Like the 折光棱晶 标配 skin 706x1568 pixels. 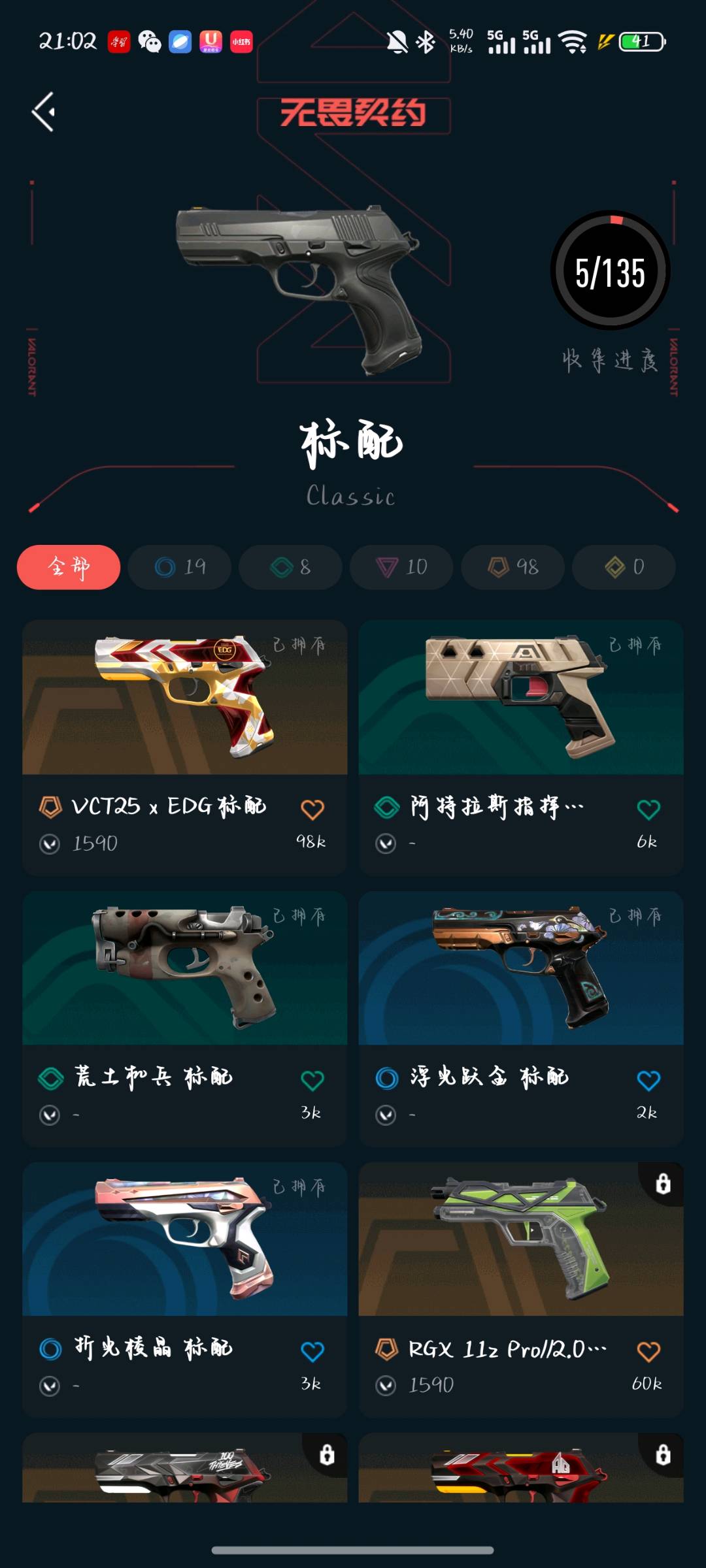(312, 1351)
